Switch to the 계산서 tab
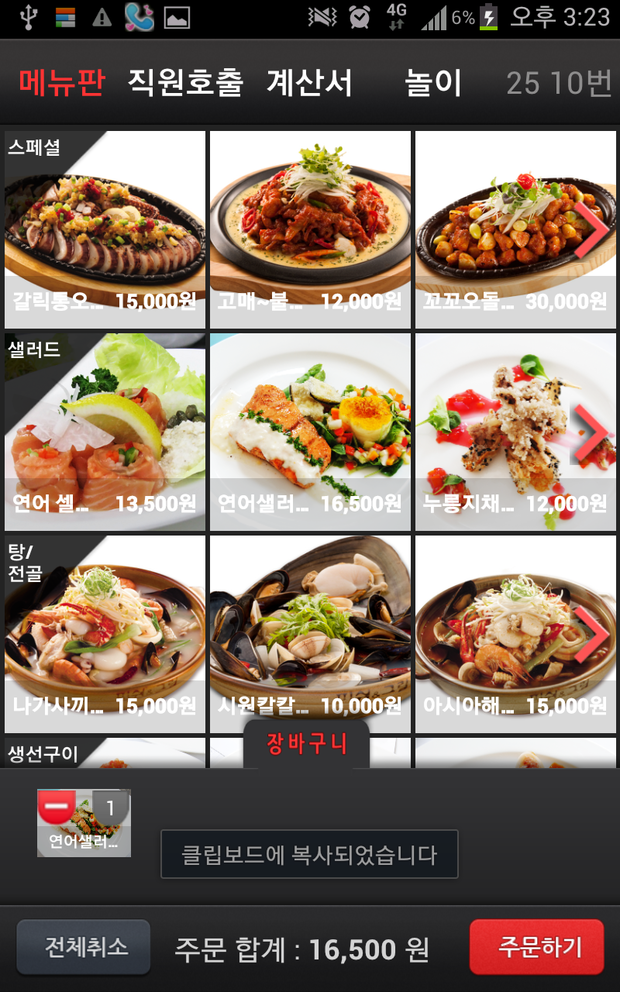The width and height of the screenshot is (620, 992). click(x=309, y=82)
